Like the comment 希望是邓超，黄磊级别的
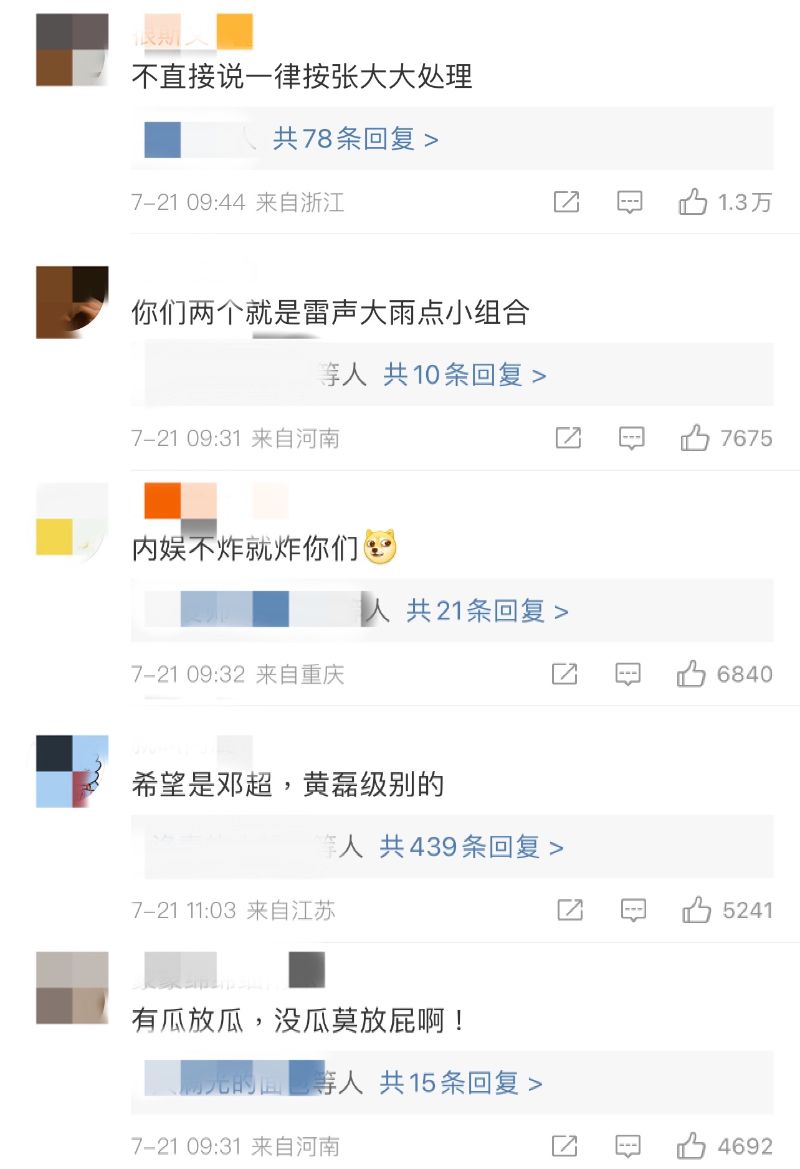Viewport: 800px width, 1169px height. click(696, 910)
